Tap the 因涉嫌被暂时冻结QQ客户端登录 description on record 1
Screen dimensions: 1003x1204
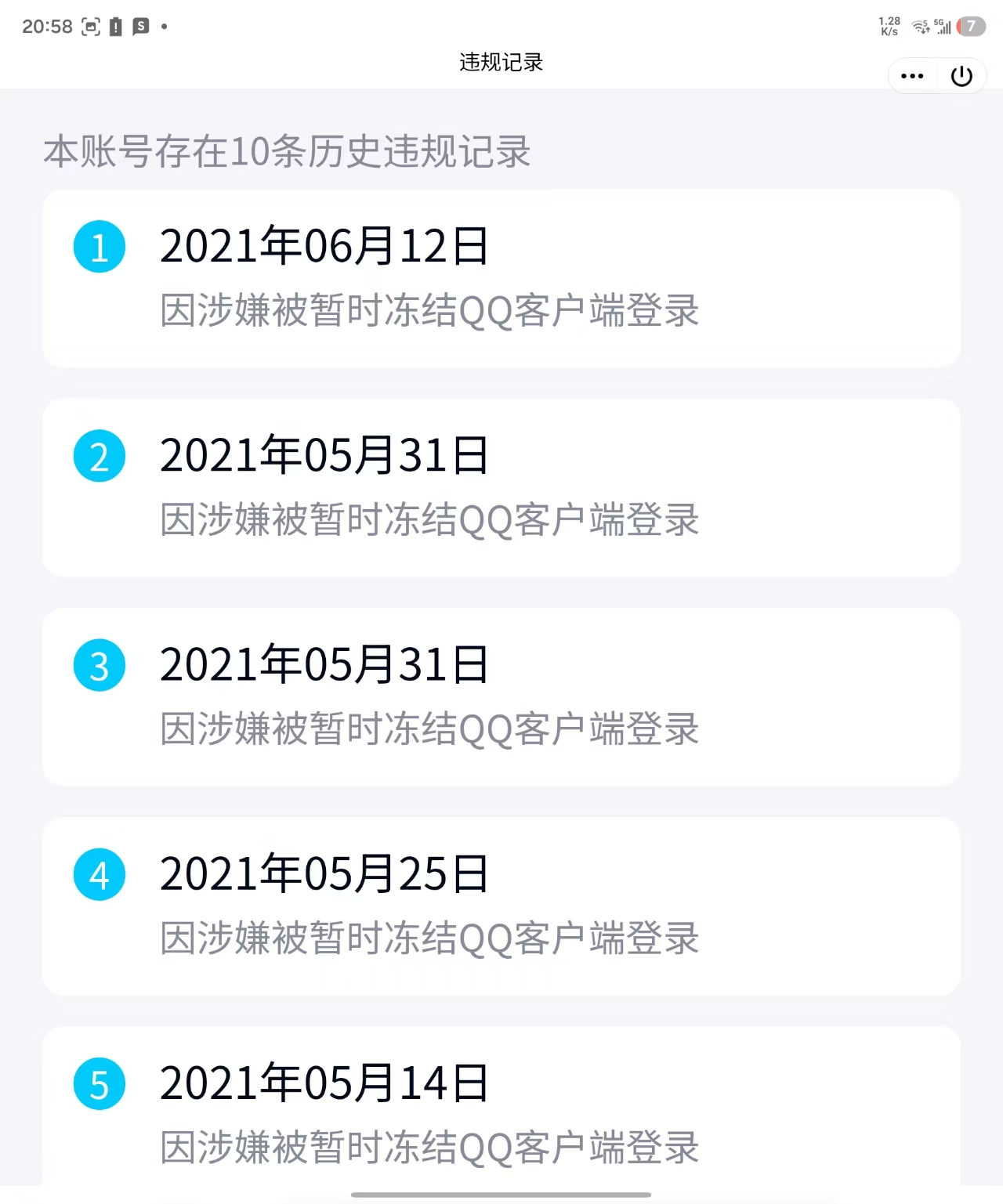tap(429, 311)
